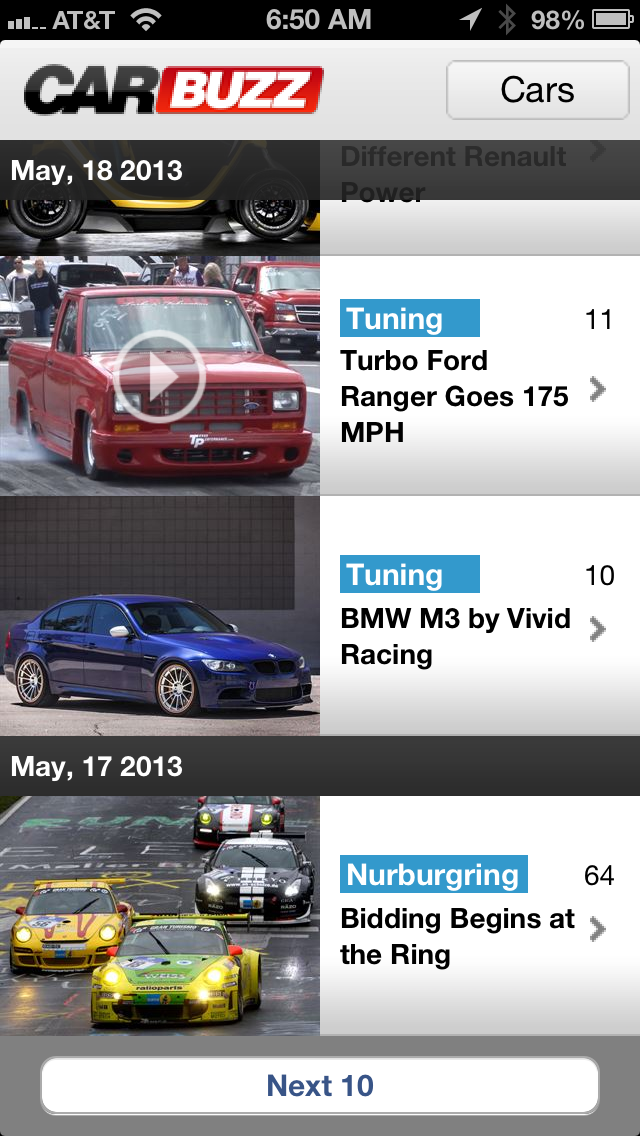640x1136 pixels.
Task: Open Bidding Begins at the Ring article
Action: tap(457, 936)
